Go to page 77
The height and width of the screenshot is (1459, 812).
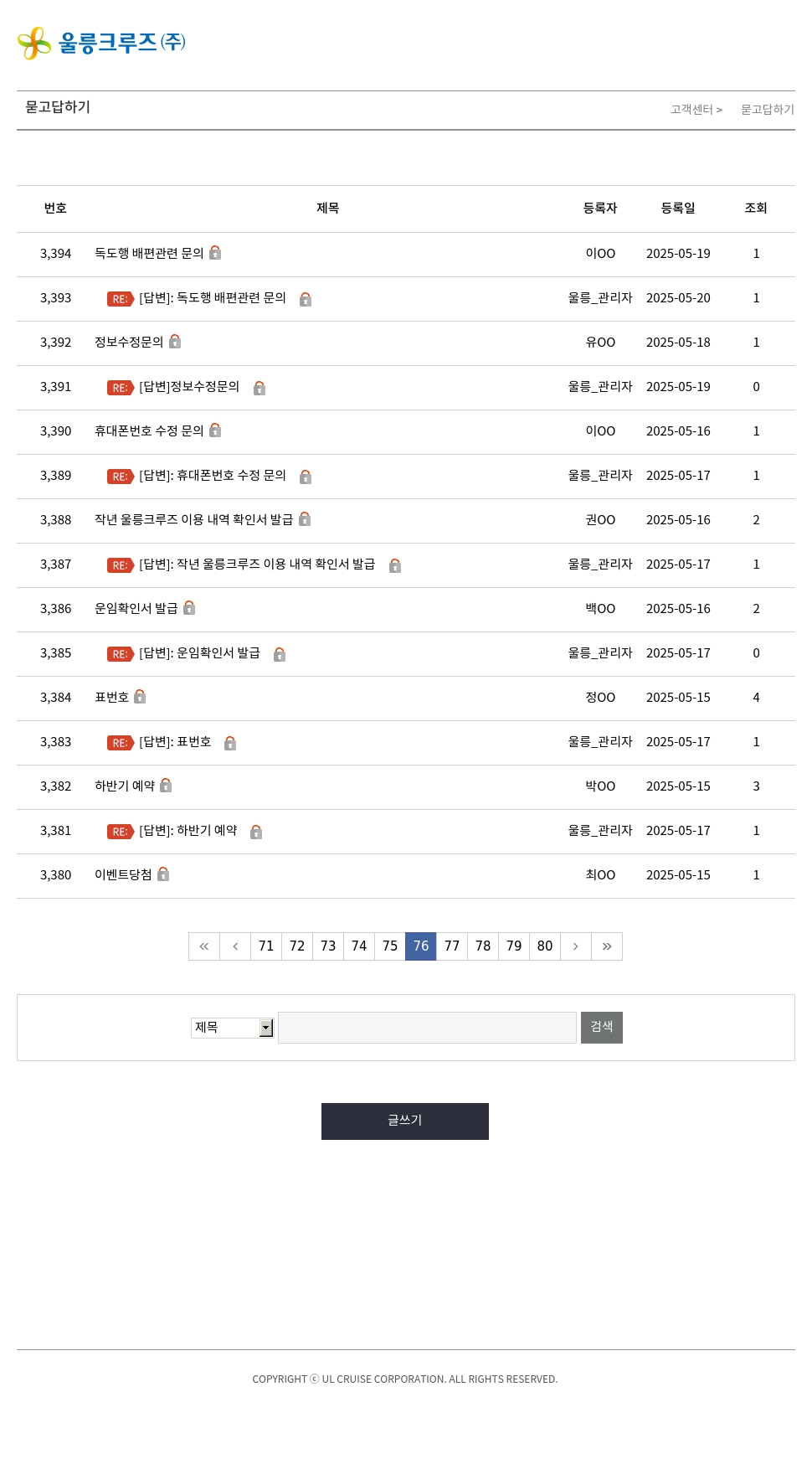pyautogui.click(x=452, y=946)
